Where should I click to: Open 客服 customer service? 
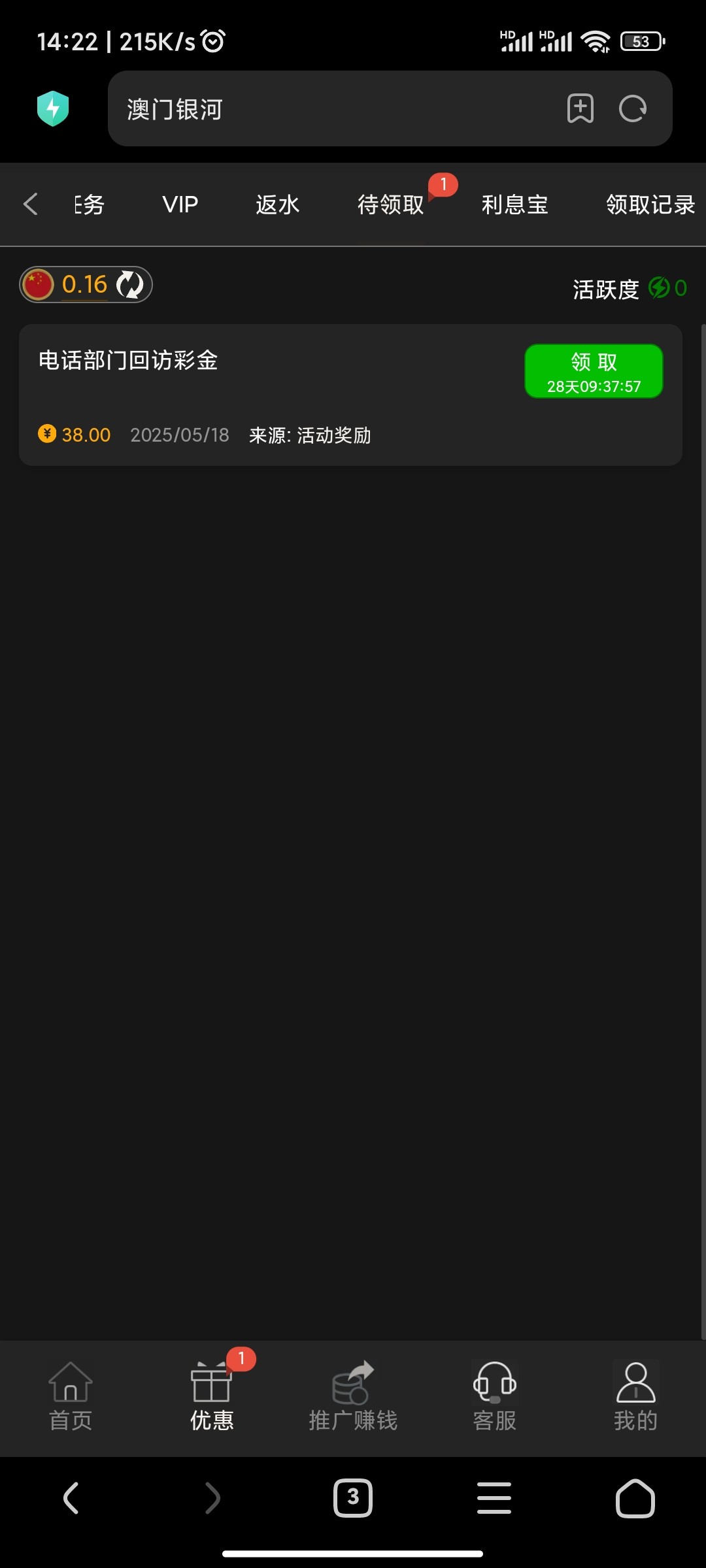click(494, 1397)
